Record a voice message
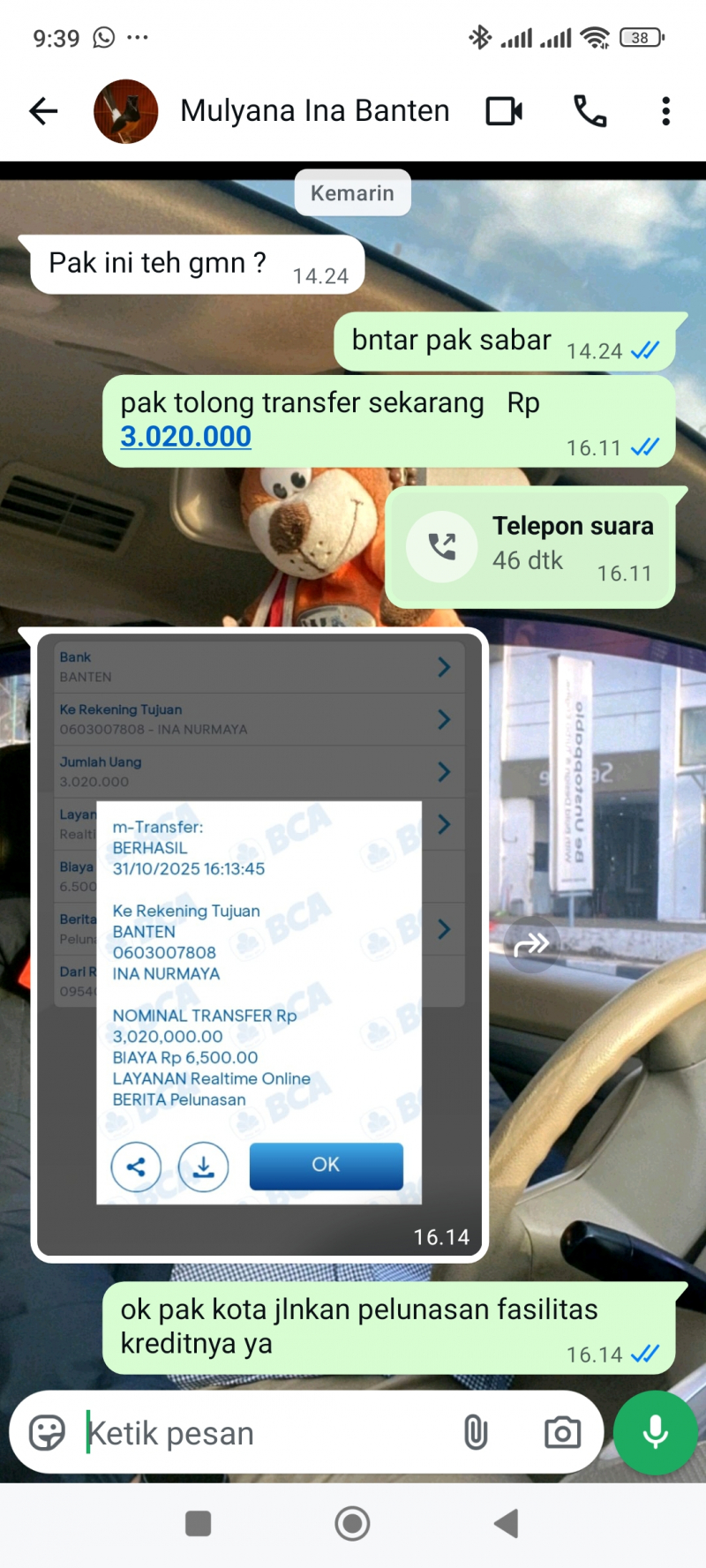The image size is (706, 1568). [x=655, y=1432]
